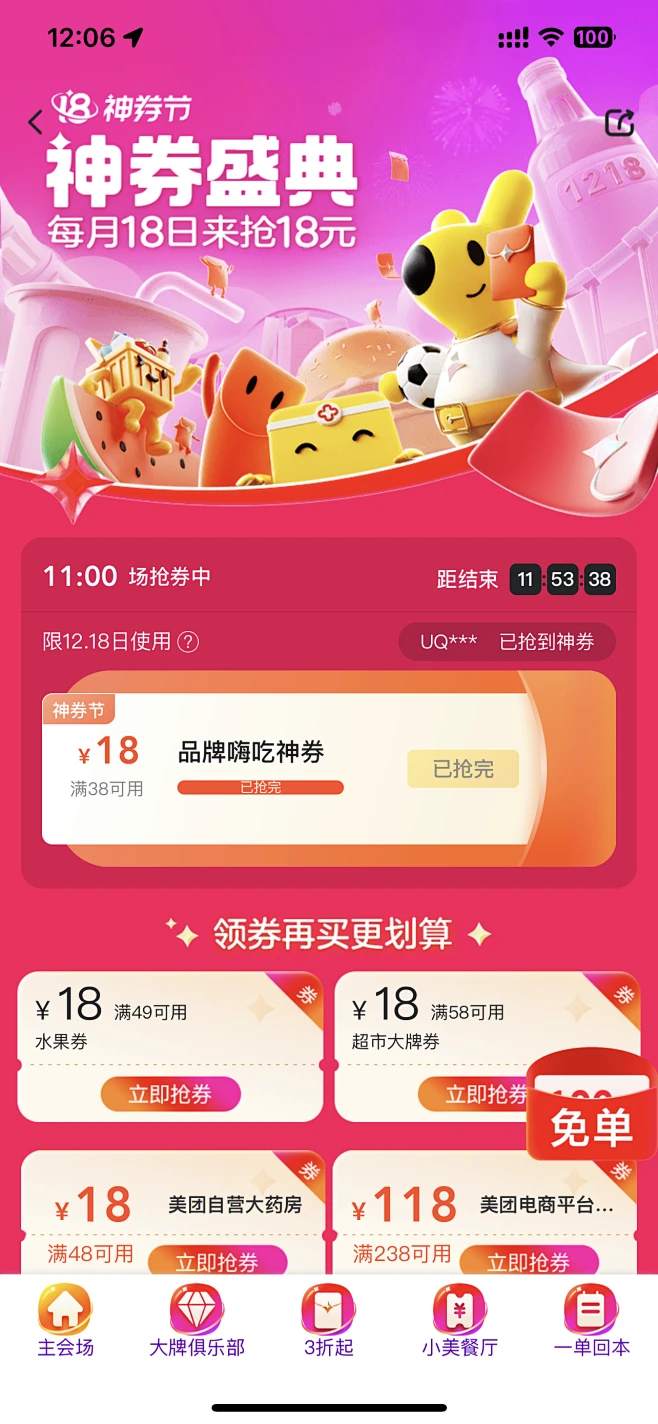Share this 神券盛典 page

pos(620,123)
